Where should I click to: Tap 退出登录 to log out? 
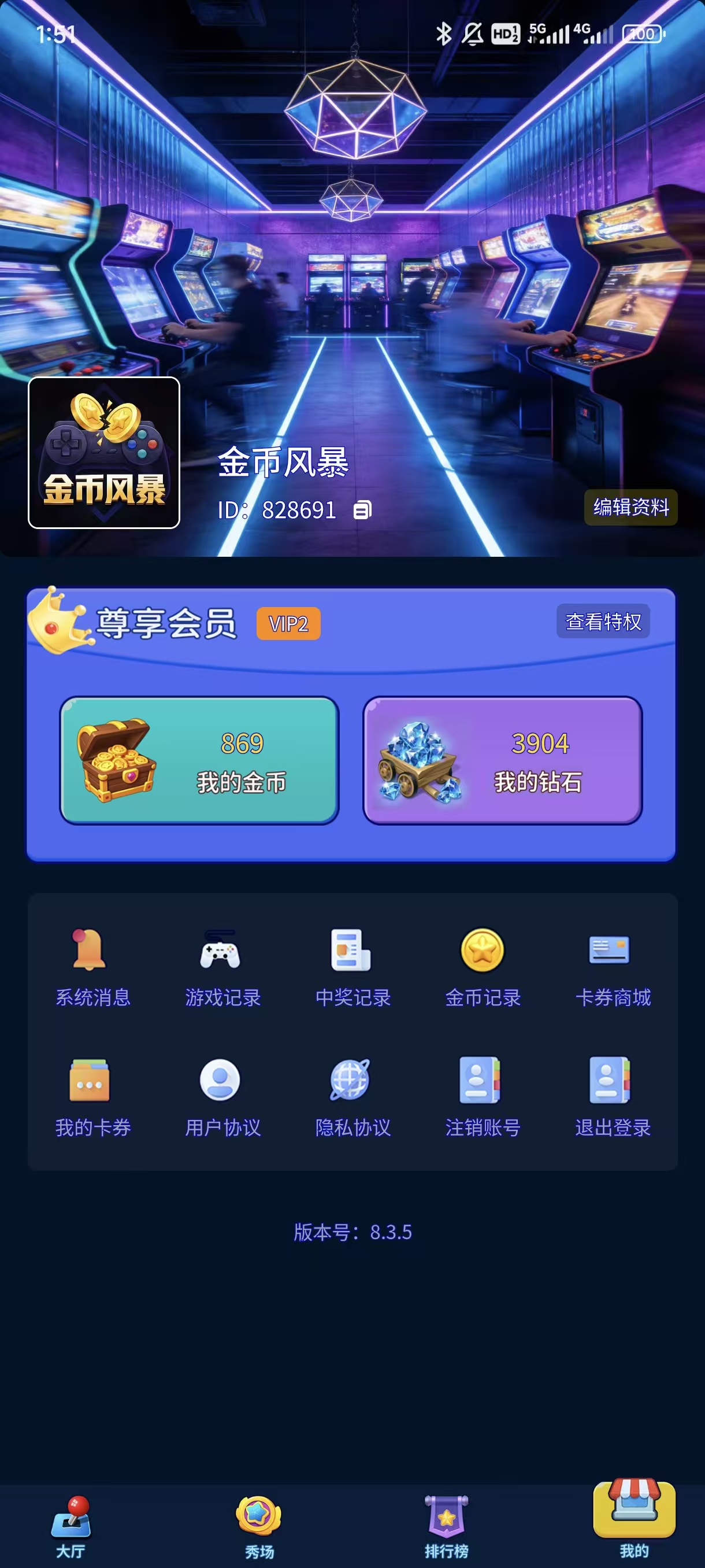[613, 1097]
